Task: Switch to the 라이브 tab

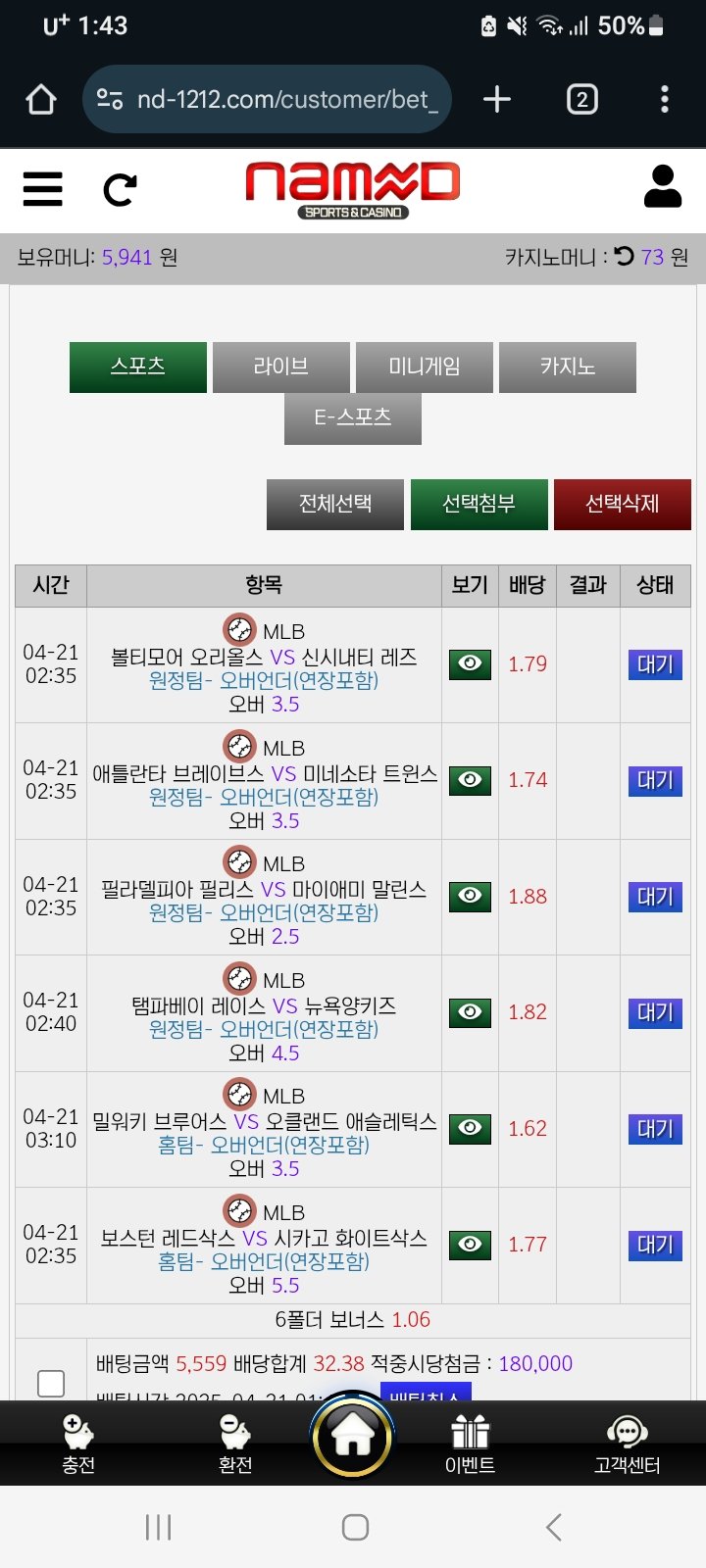Action: 280,367
